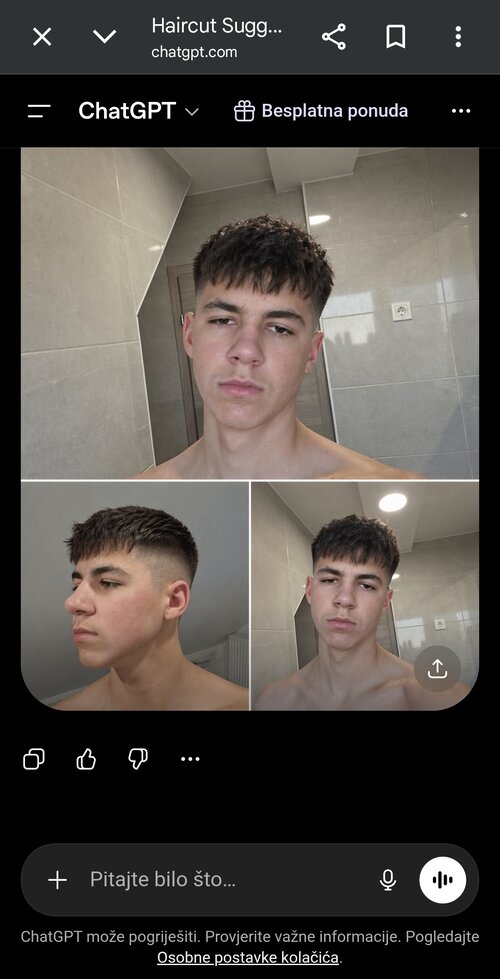500x979 pixels.
Task: Open the Besplatna ponuda offer
Action: click(321, 111)
